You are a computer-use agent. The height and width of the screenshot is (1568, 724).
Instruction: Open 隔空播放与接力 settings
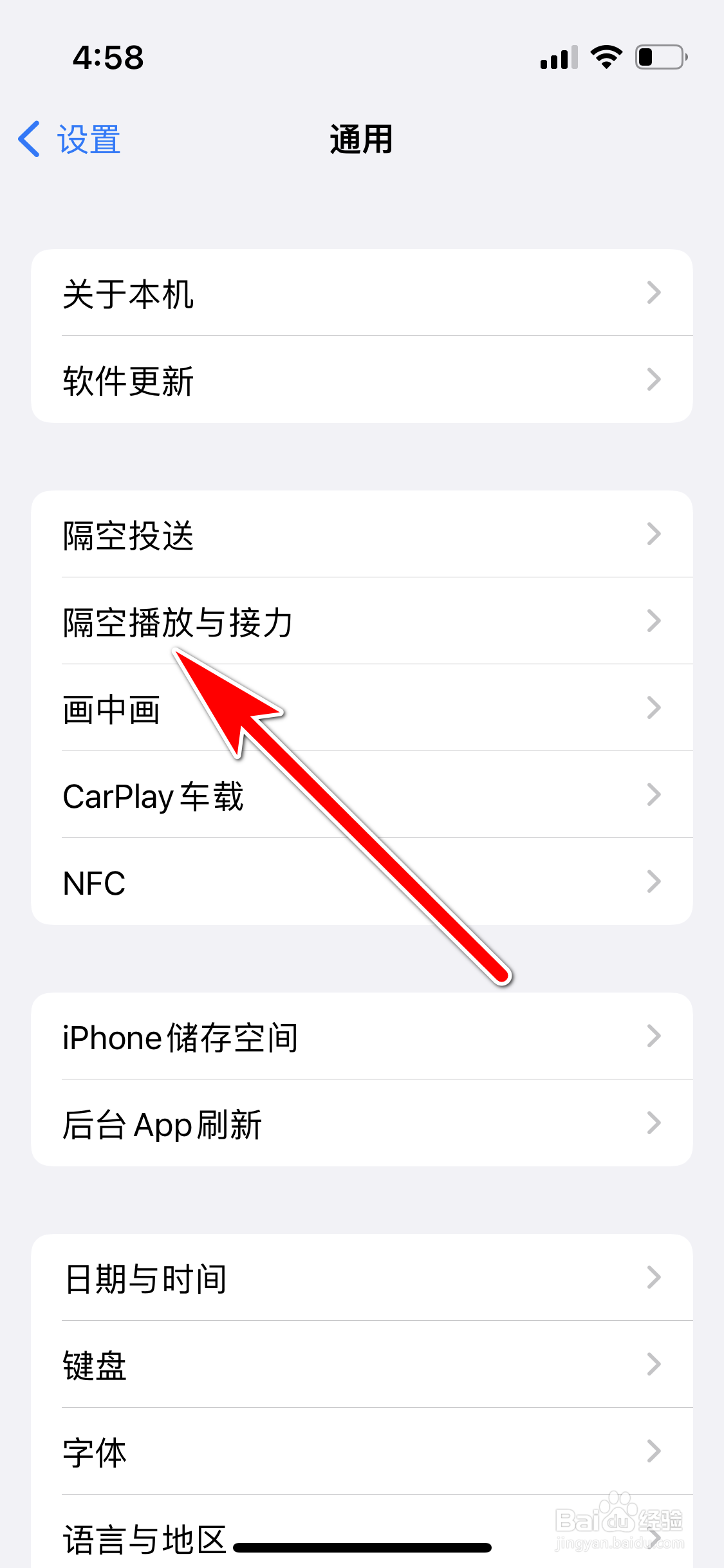(x=360, y=622)
